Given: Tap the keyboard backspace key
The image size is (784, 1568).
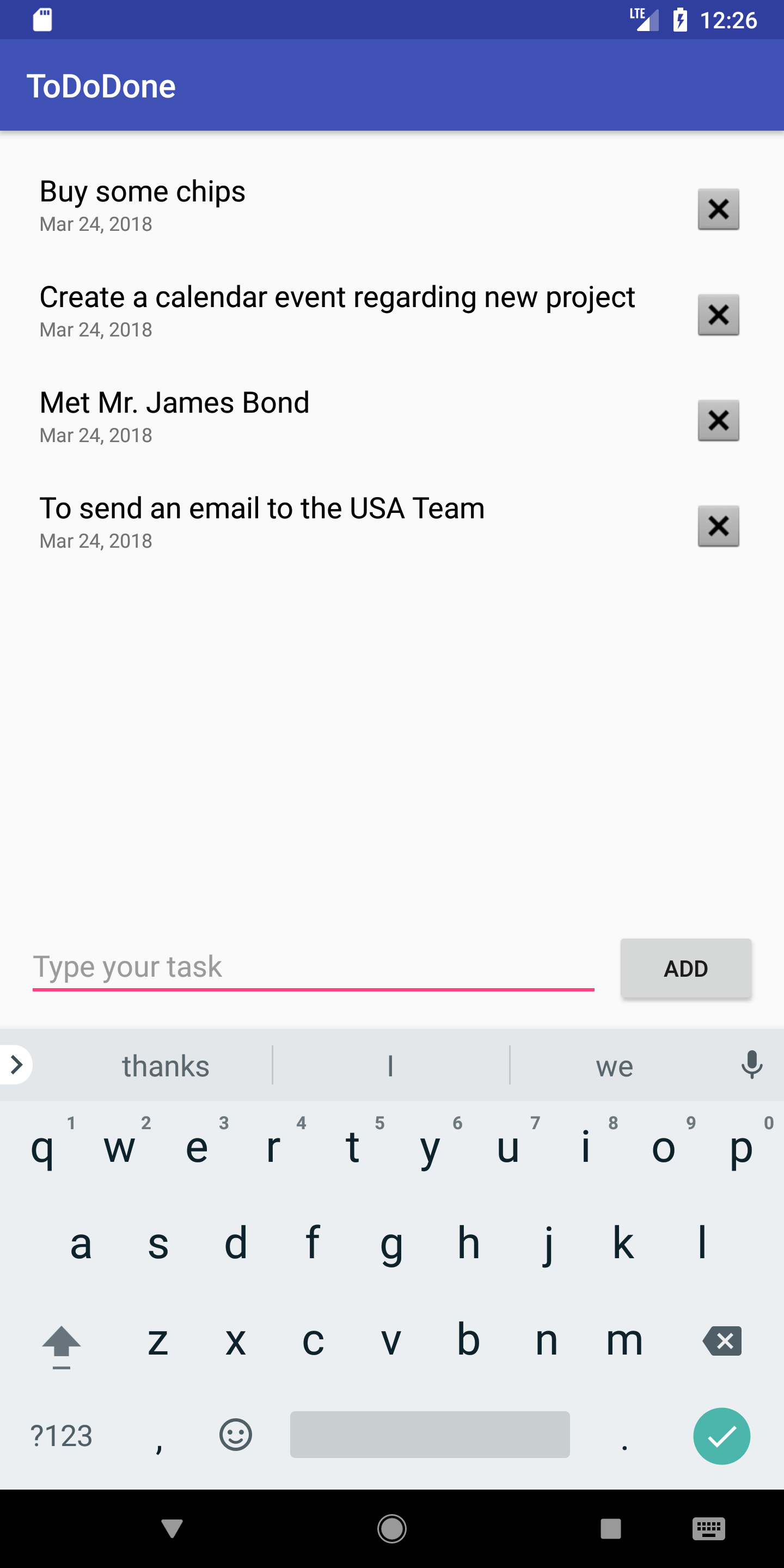Looking at the screenshot, I should [x=722, y=1341].
